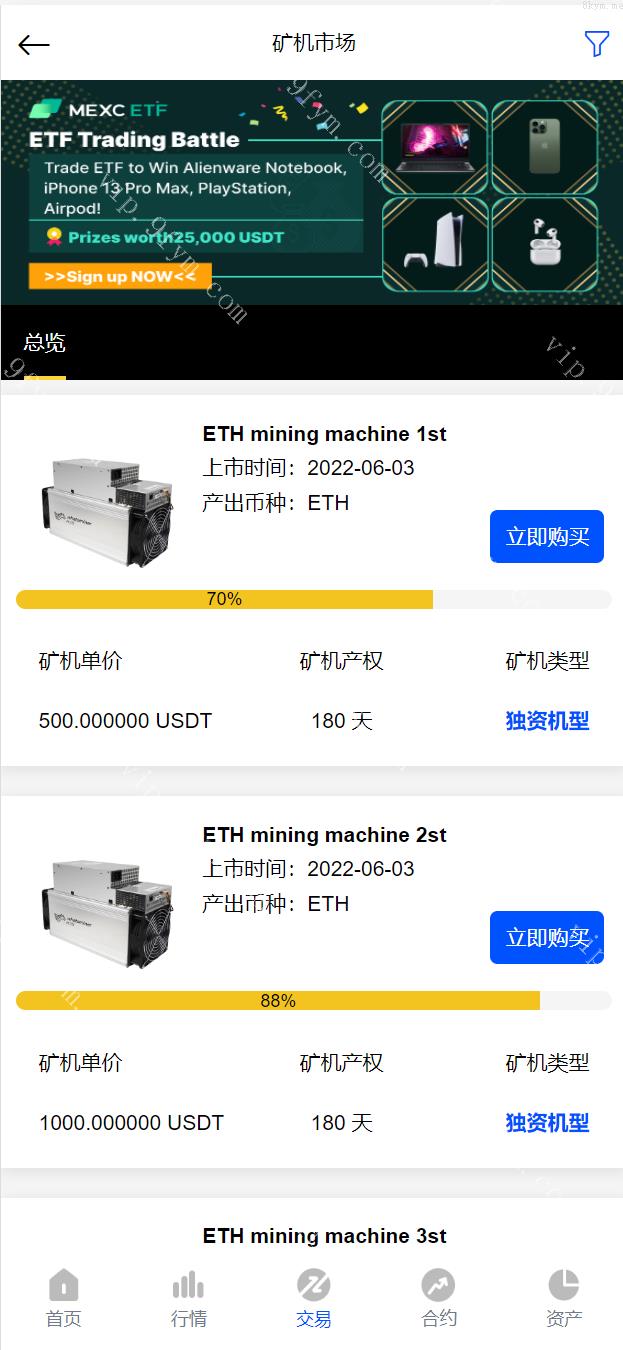Select the 总览 tab
The width and height of the screenshot is (623, 1350).
point(45,344)
